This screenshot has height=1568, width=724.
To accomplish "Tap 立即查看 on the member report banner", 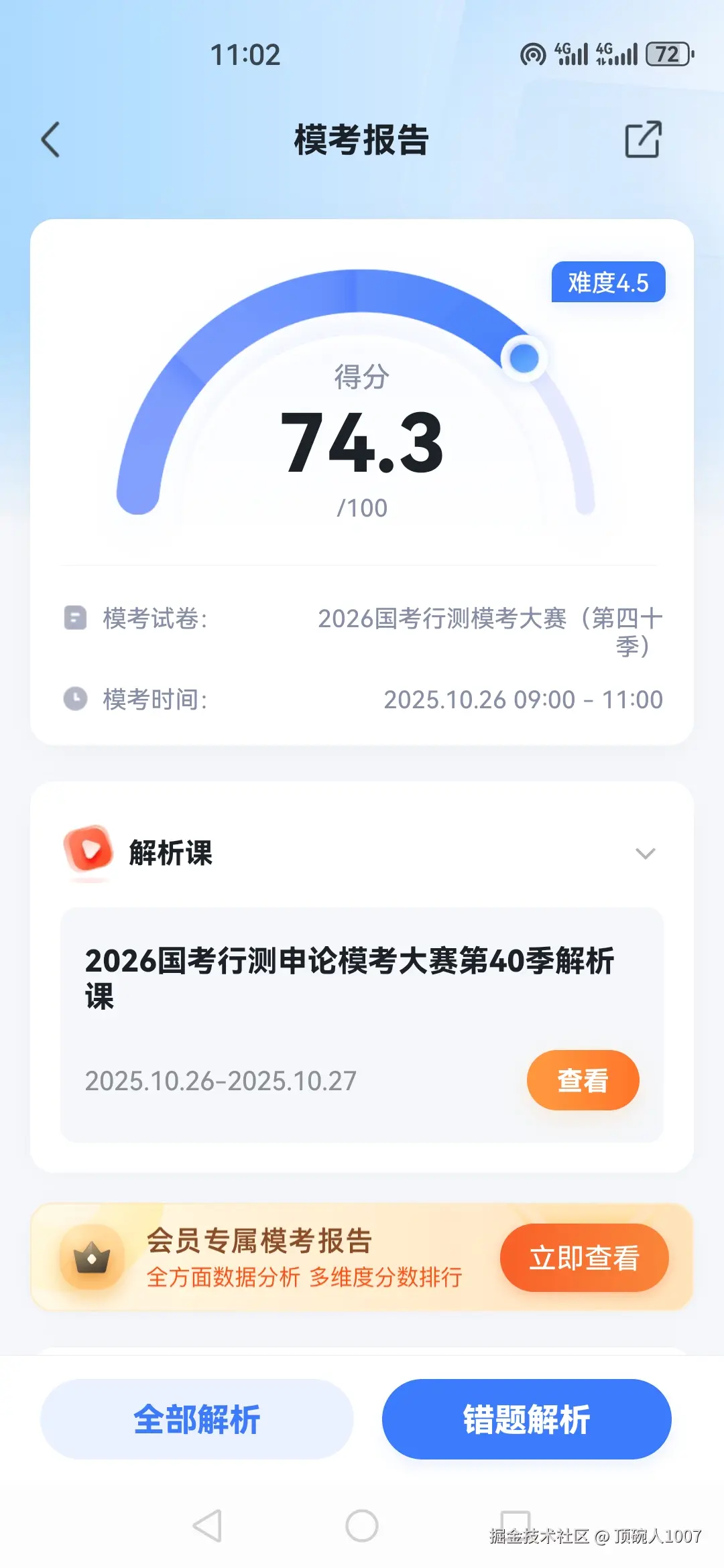I will coord(585,1257).
